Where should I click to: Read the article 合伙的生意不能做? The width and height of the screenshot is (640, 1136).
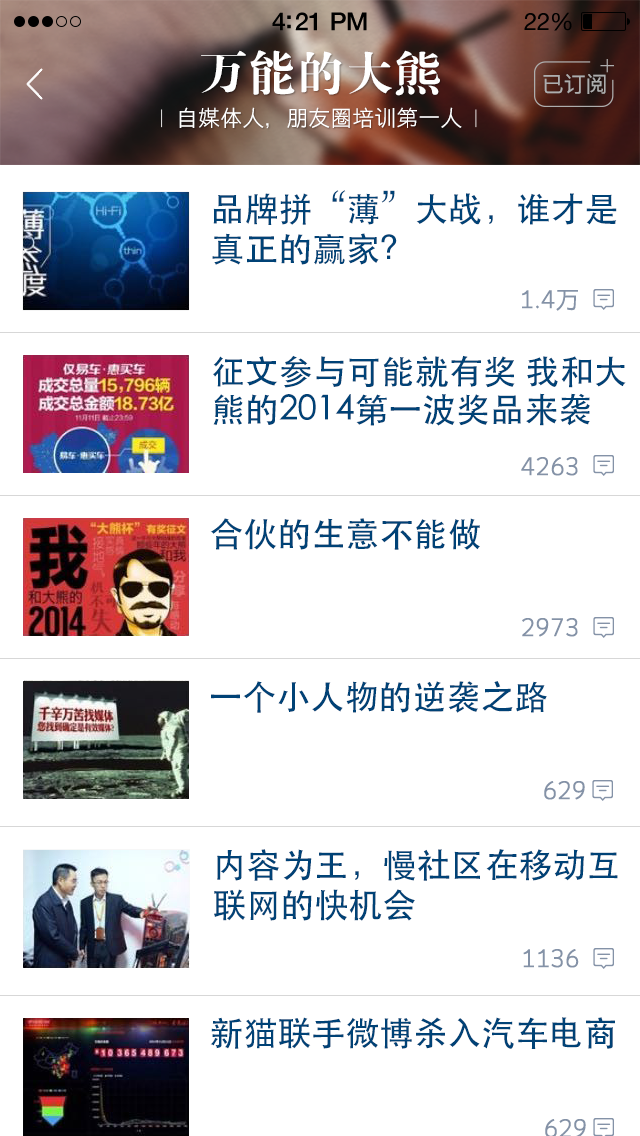[x=346, y=535]
